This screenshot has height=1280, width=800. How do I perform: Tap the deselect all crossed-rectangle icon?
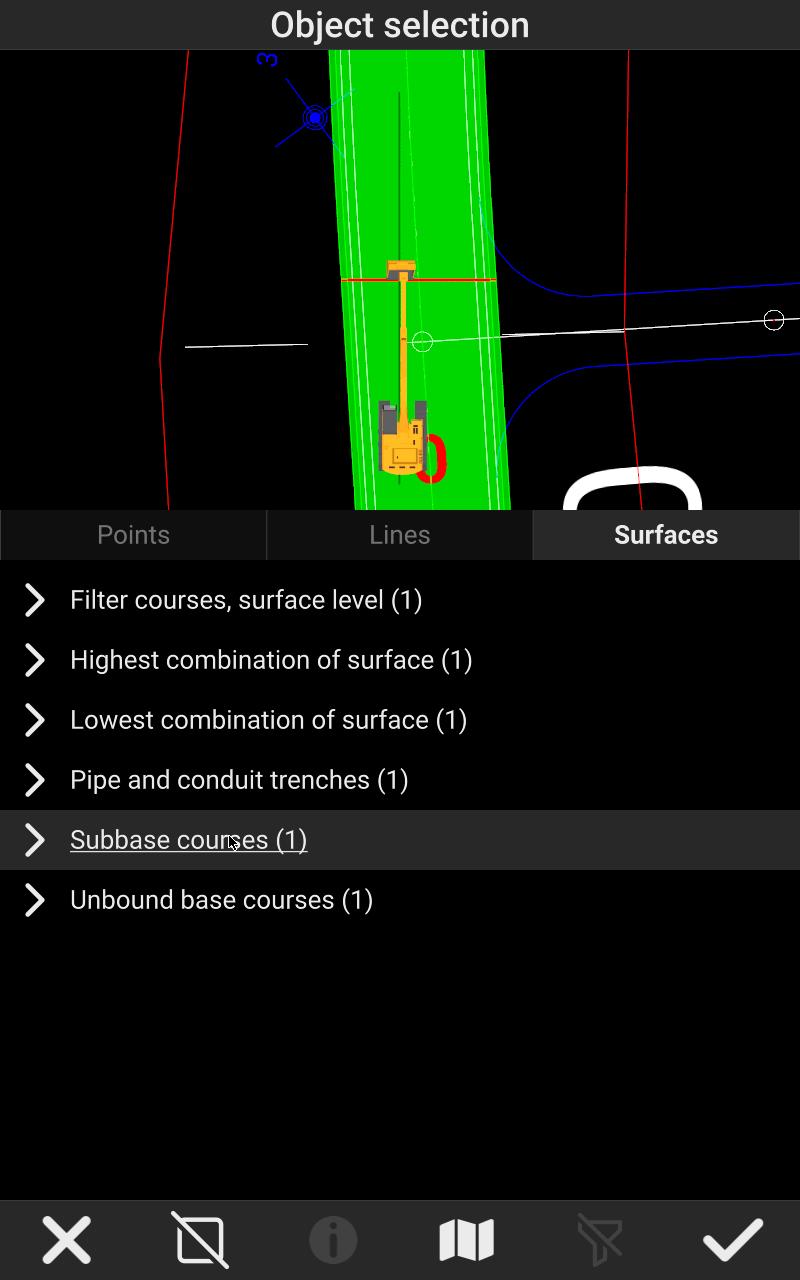click(200, 1240)
